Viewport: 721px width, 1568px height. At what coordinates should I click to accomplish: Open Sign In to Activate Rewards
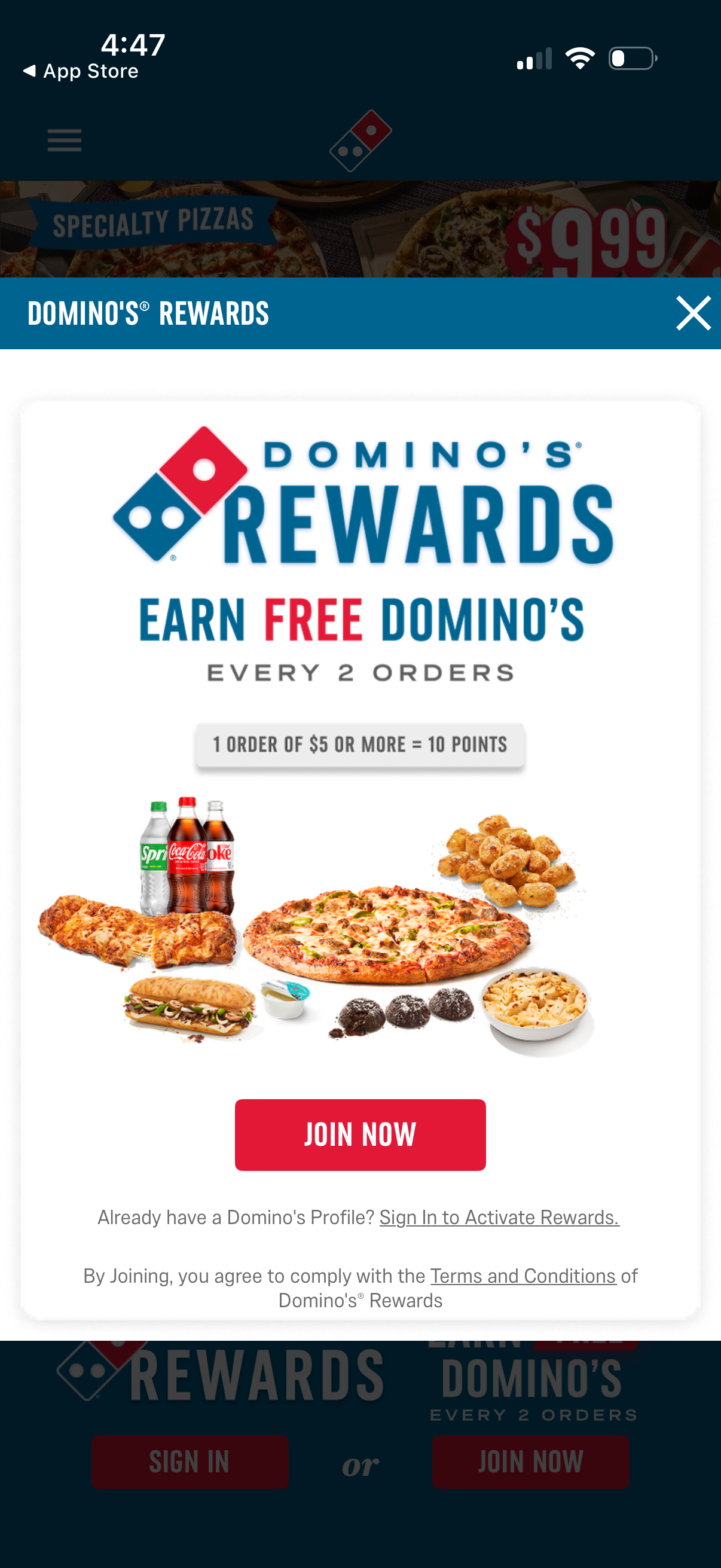pyautogui.click(x=499, y=1218)
